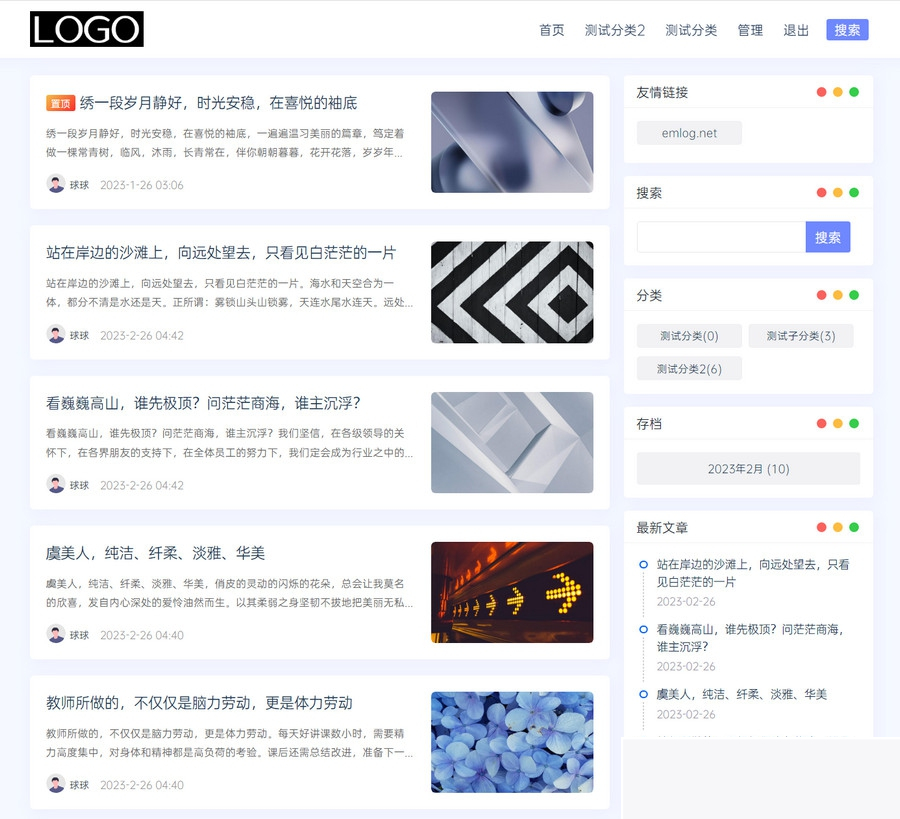Visit the emlog.net friend link
Image resolution: width=900 pixels, height=819 pixels.
tap(689, 133)
